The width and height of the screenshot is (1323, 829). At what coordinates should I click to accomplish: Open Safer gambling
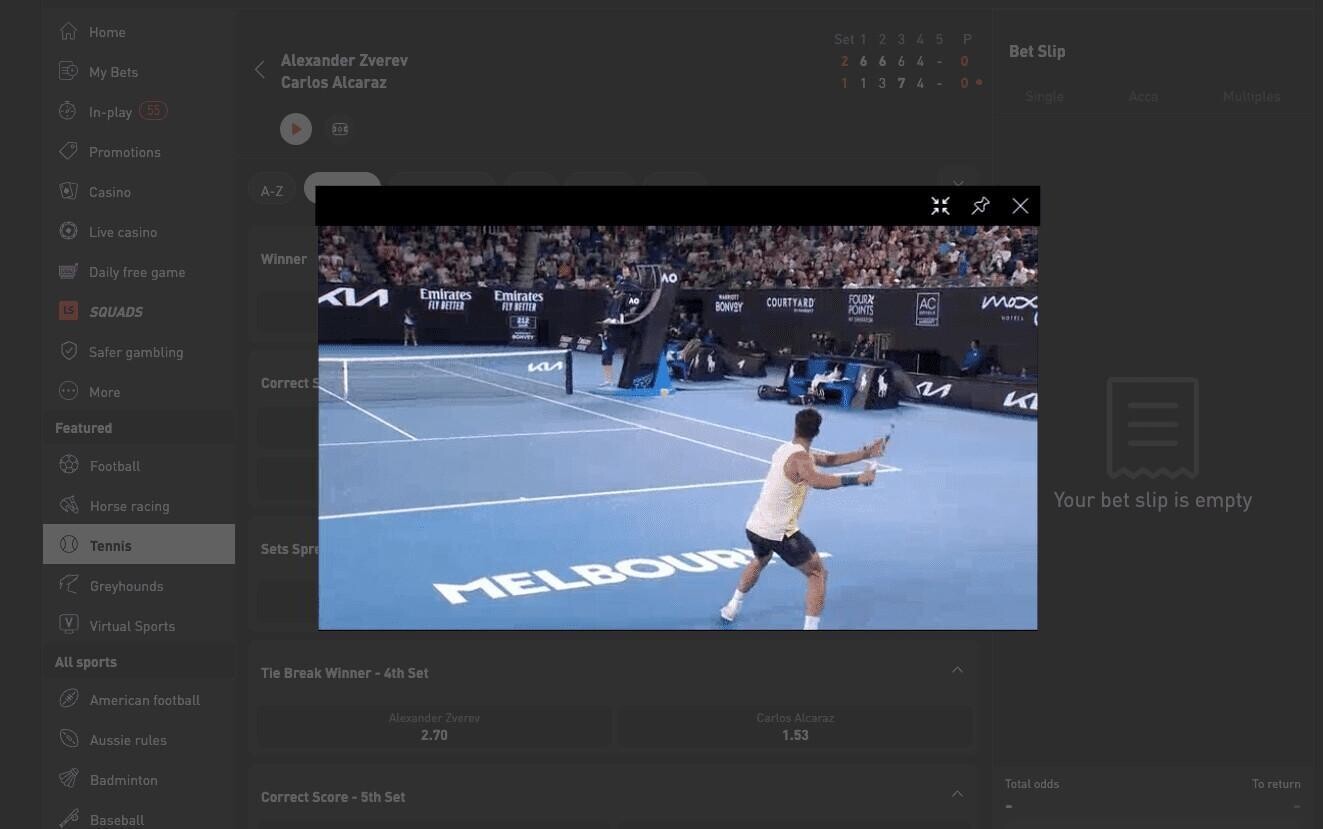point(135,352)
